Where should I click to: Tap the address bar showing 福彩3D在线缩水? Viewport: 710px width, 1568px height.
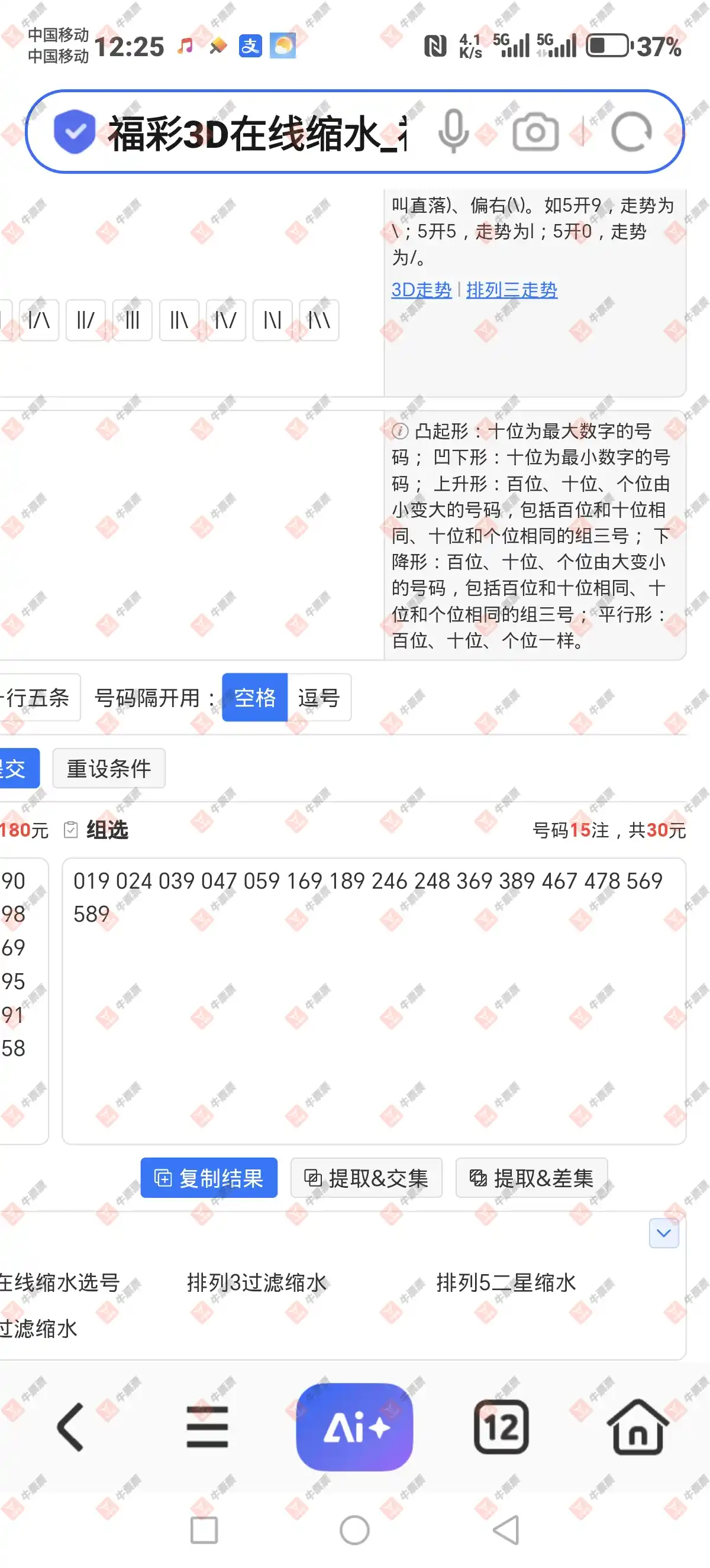[x=256, y=132]
